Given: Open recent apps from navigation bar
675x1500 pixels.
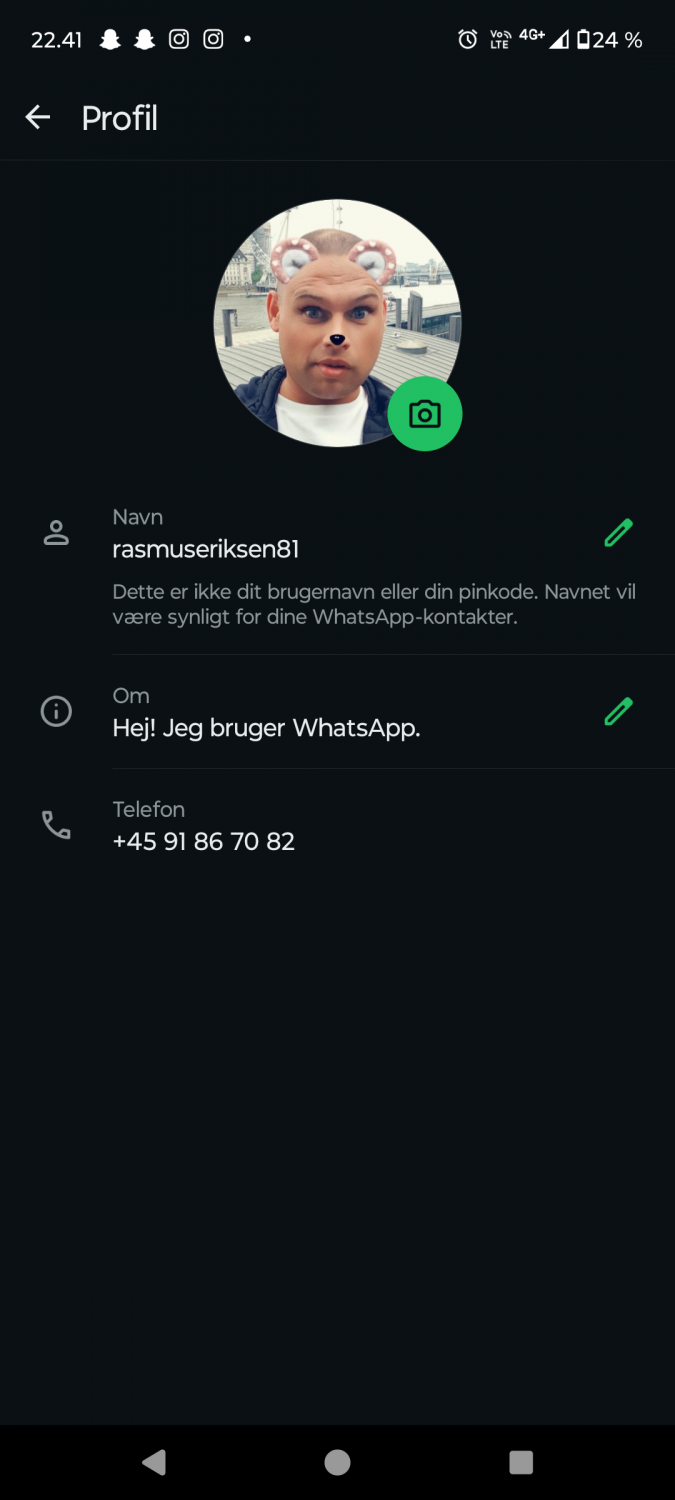Looking at the screenshot, I should (x=521, y=1463).
